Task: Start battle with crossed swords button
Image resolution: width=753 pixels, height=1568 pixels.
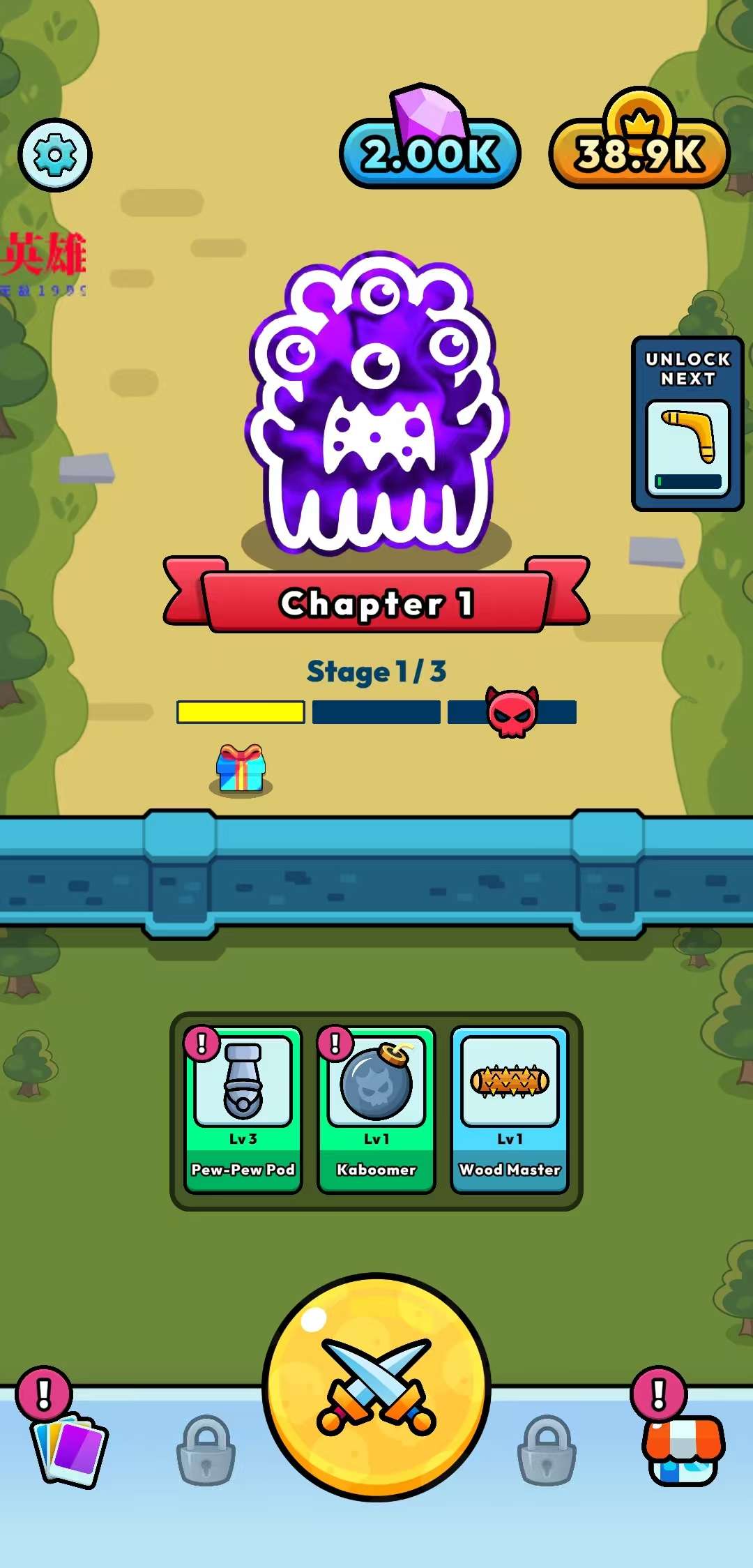Action: point(376,1387)
